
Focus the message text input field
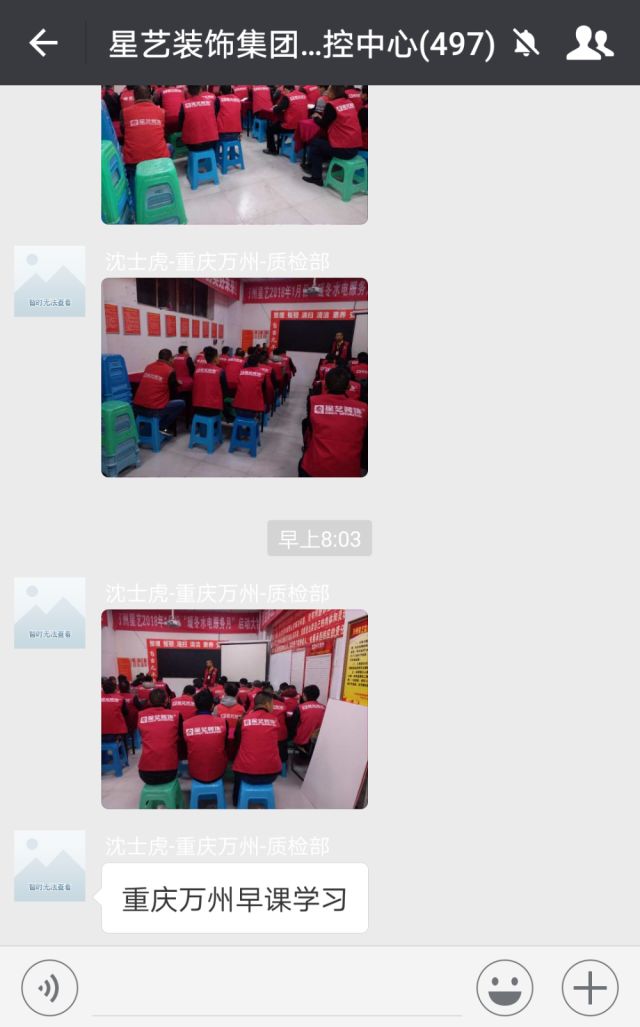point(277,988)
